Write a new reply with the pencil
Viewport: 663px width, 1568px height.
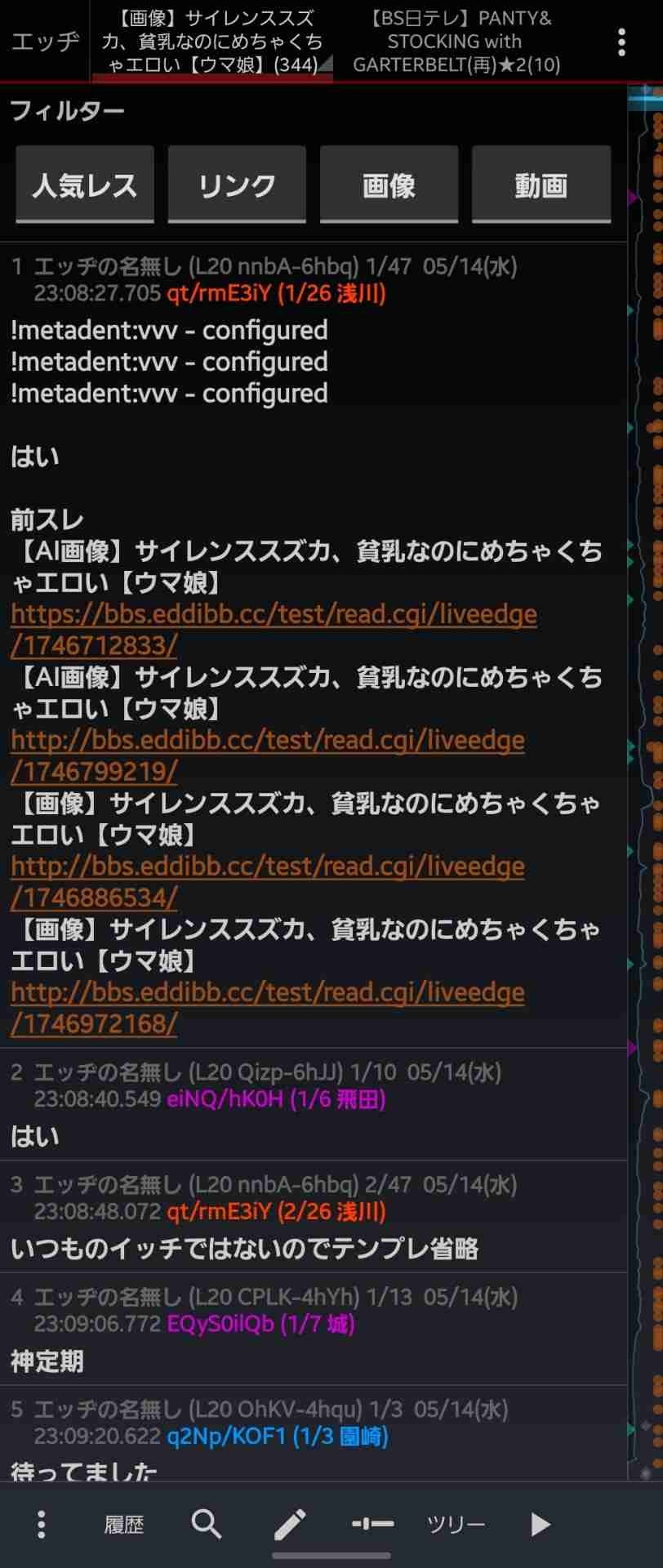coord(290,1524)
